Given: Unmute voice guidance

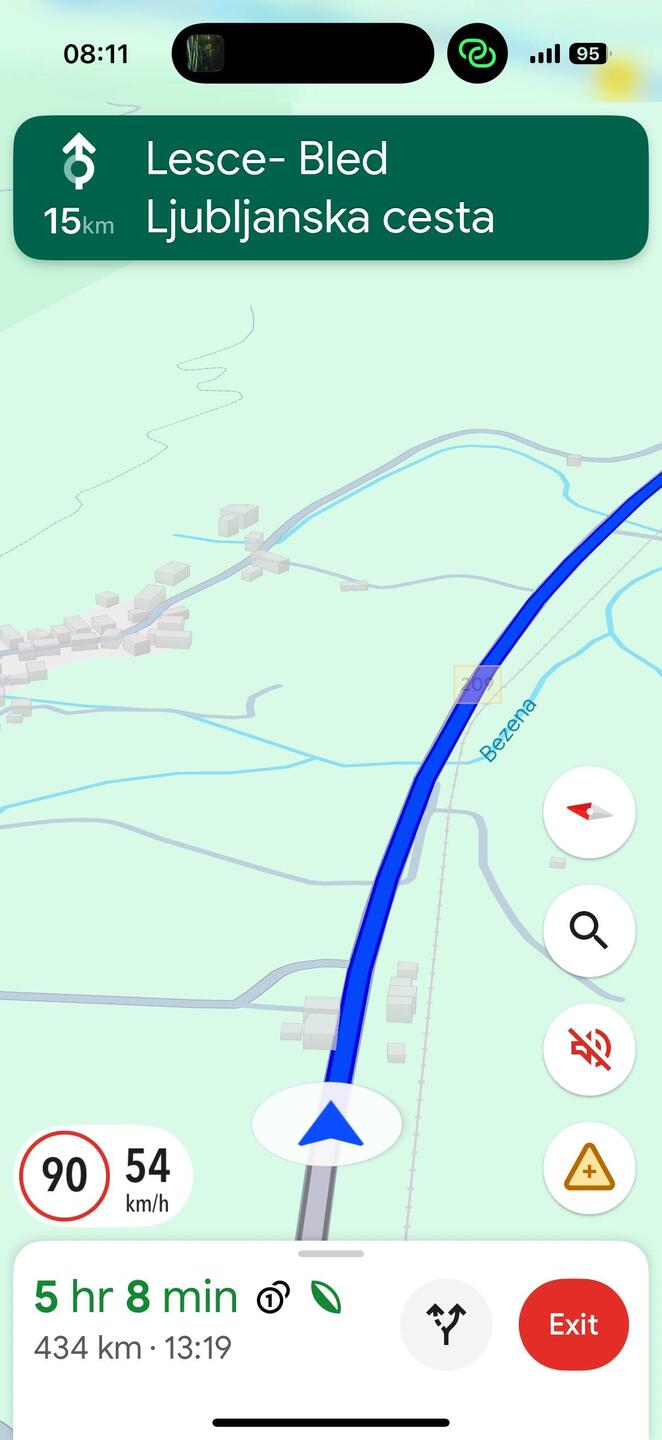Looking at the screenshot, I should pos(589,1050).
